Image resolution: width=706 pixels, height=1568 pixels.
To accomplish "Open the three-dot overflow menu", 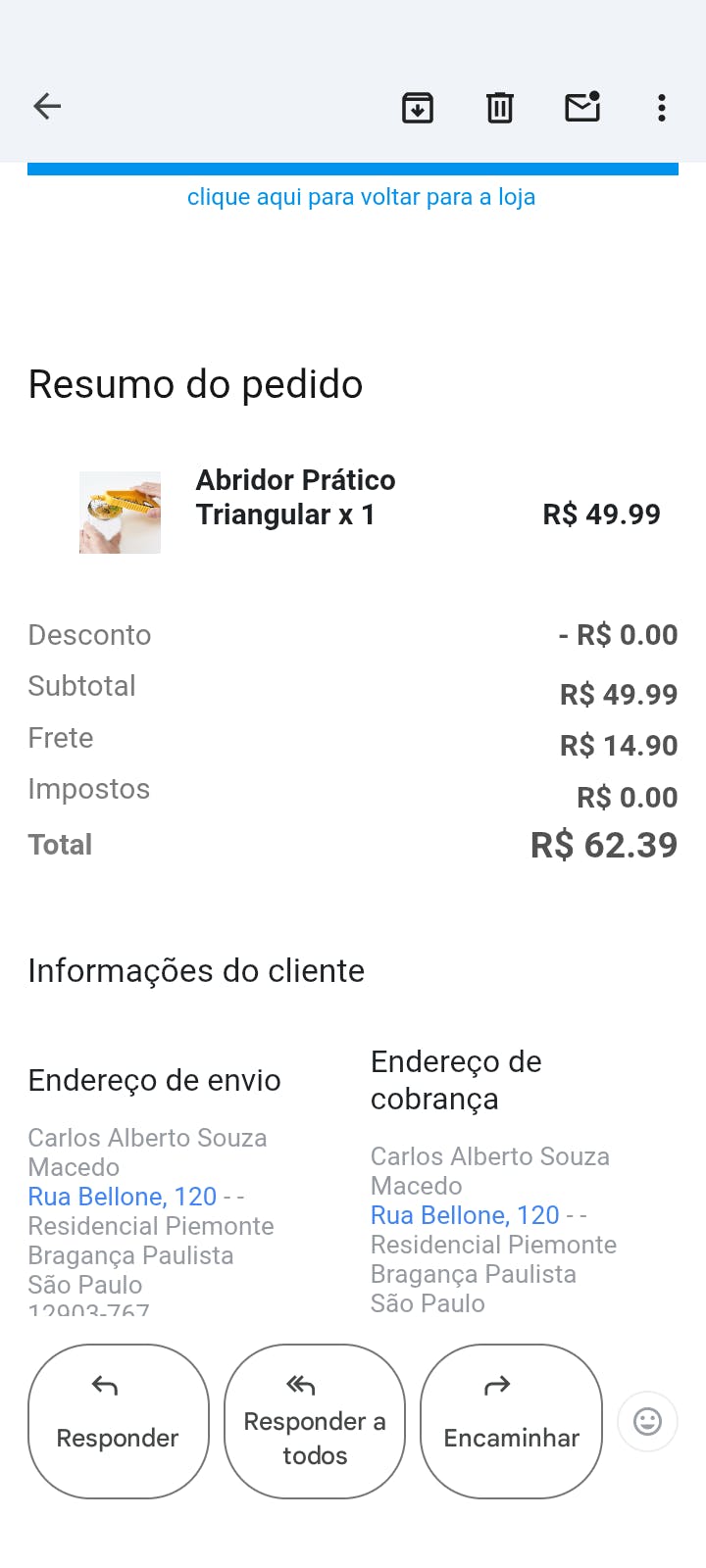I will pyautogui.click(x=662, y=107).
